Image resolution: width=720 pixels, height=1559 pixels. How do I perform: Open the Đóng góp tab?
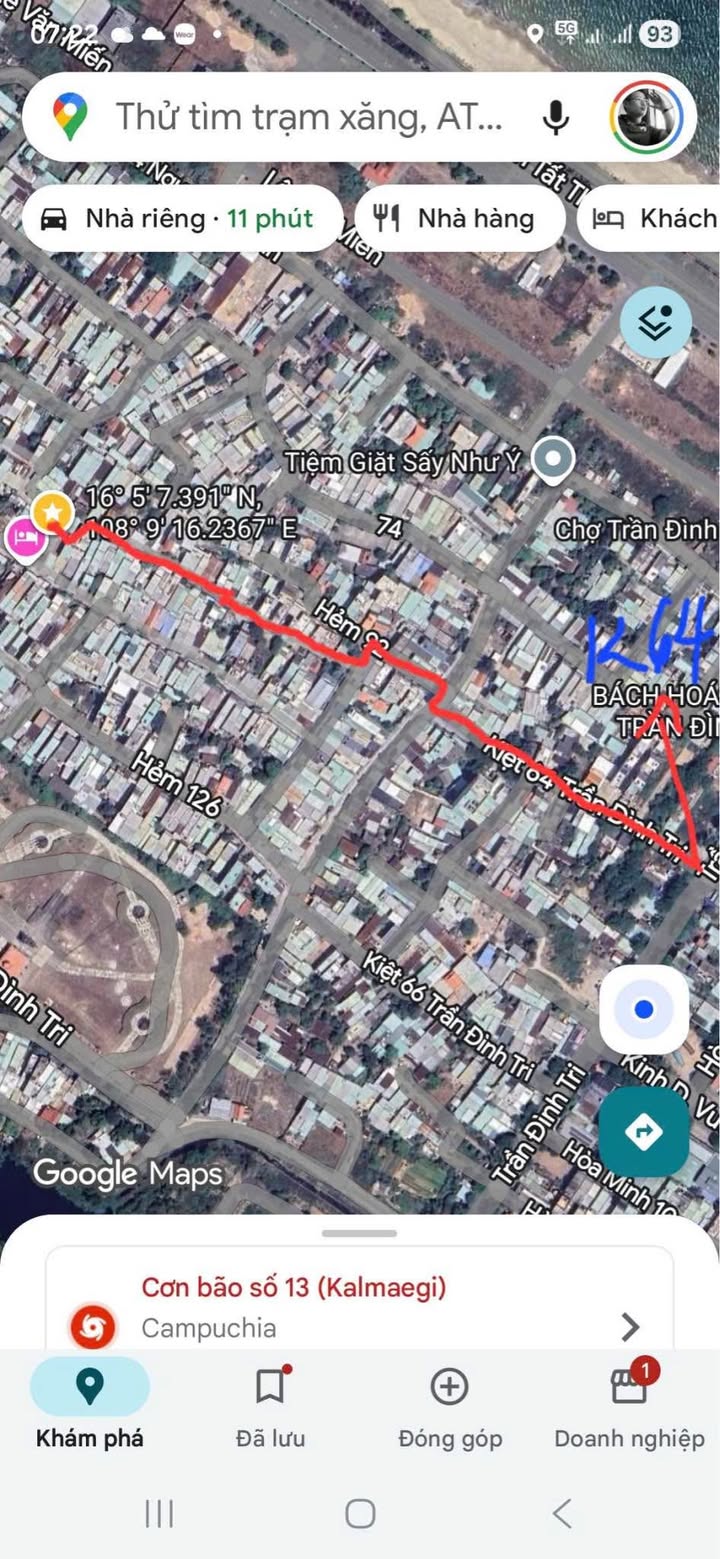click(x=450, y=1407)
